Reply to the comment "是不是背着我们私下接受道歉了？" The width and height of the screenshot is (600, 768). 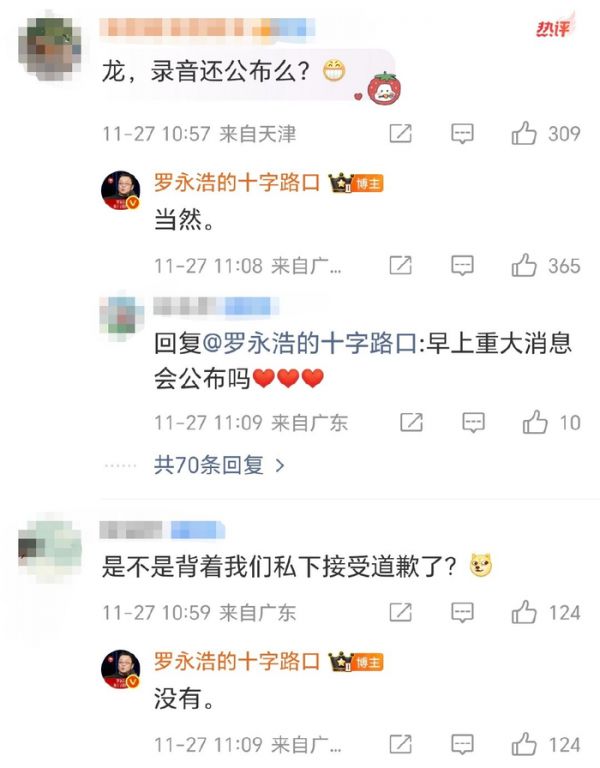coord(462,612)
